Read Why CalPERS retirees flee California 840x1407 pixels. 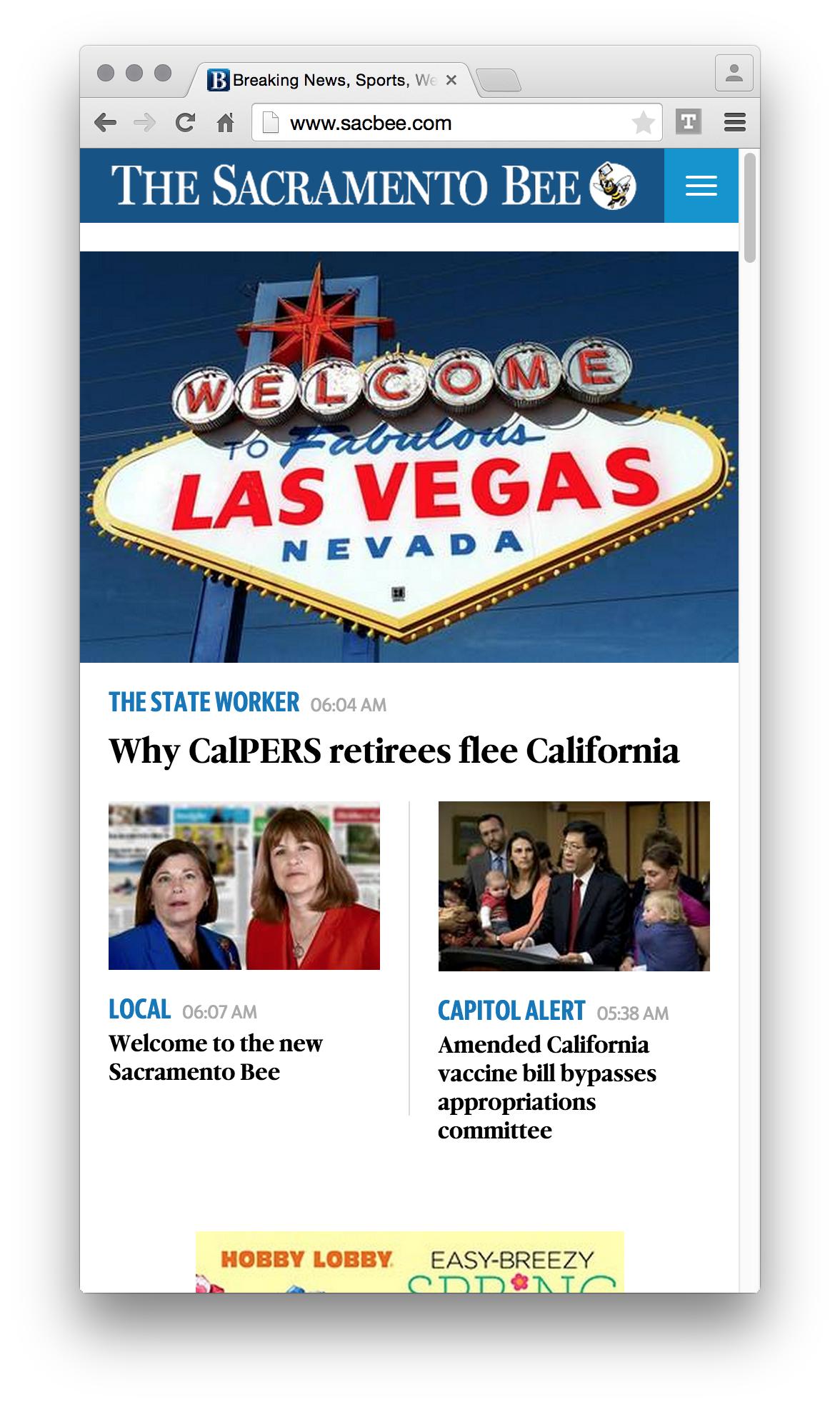pyautogui.click(x=394, y=751)
